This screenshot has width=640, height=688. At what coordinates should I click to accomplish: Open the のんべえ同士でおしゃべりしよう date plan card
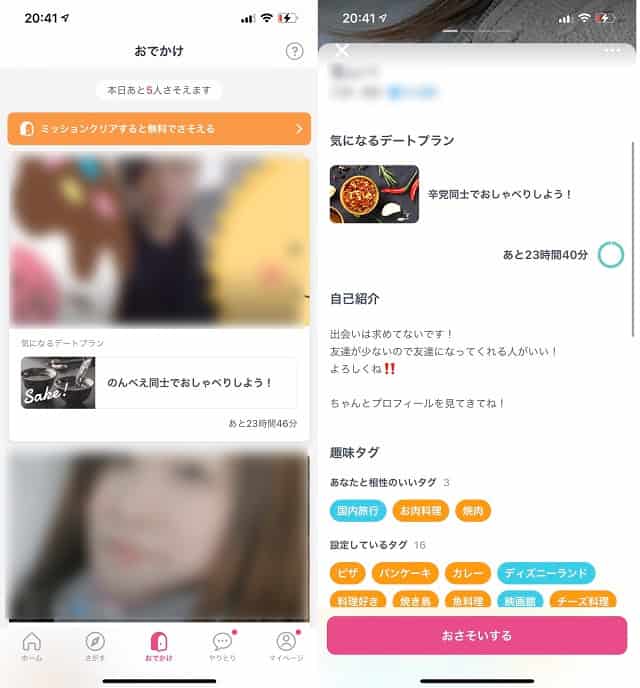click(x=159, y=383)
